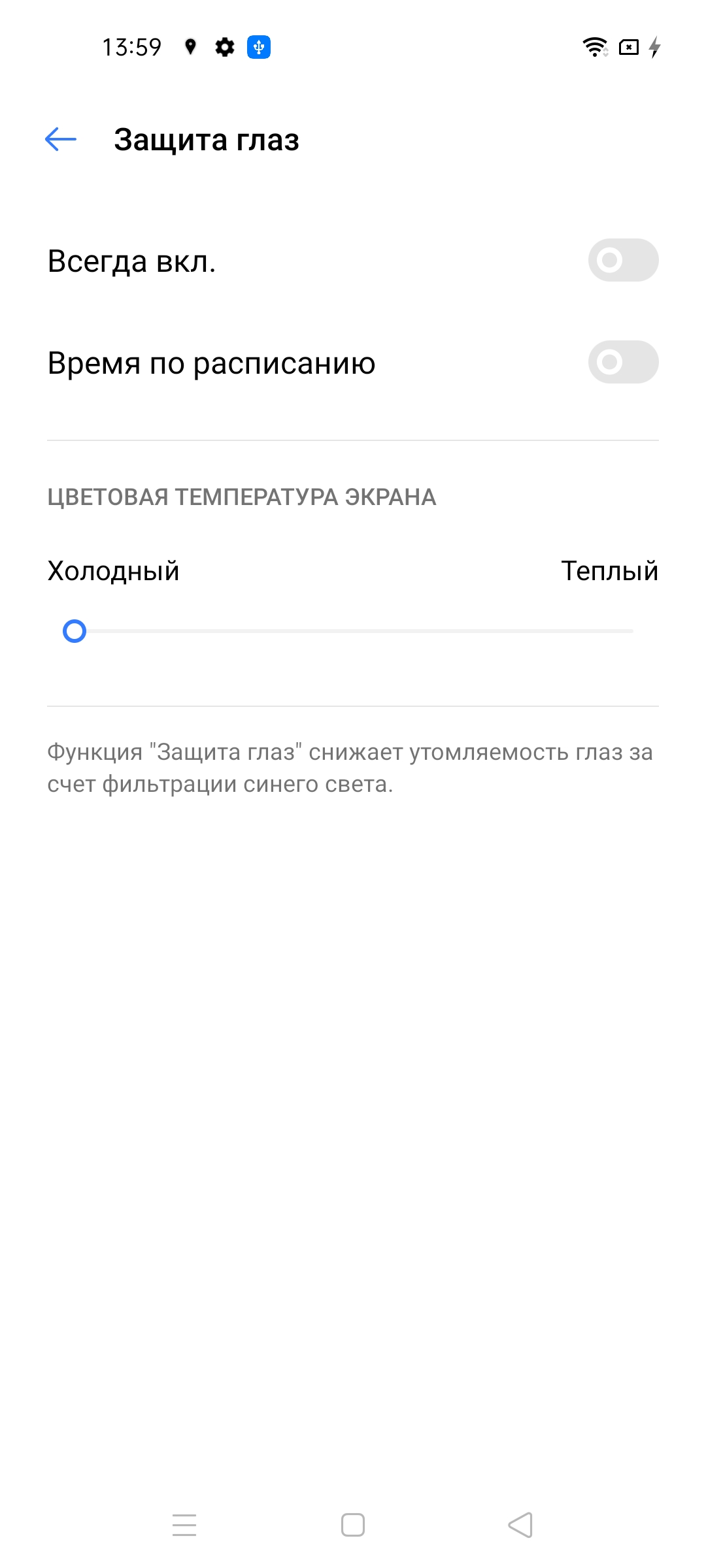Enable the Всегда вкл. switch
Screen dimensions: 706x1568
(622, 260)
